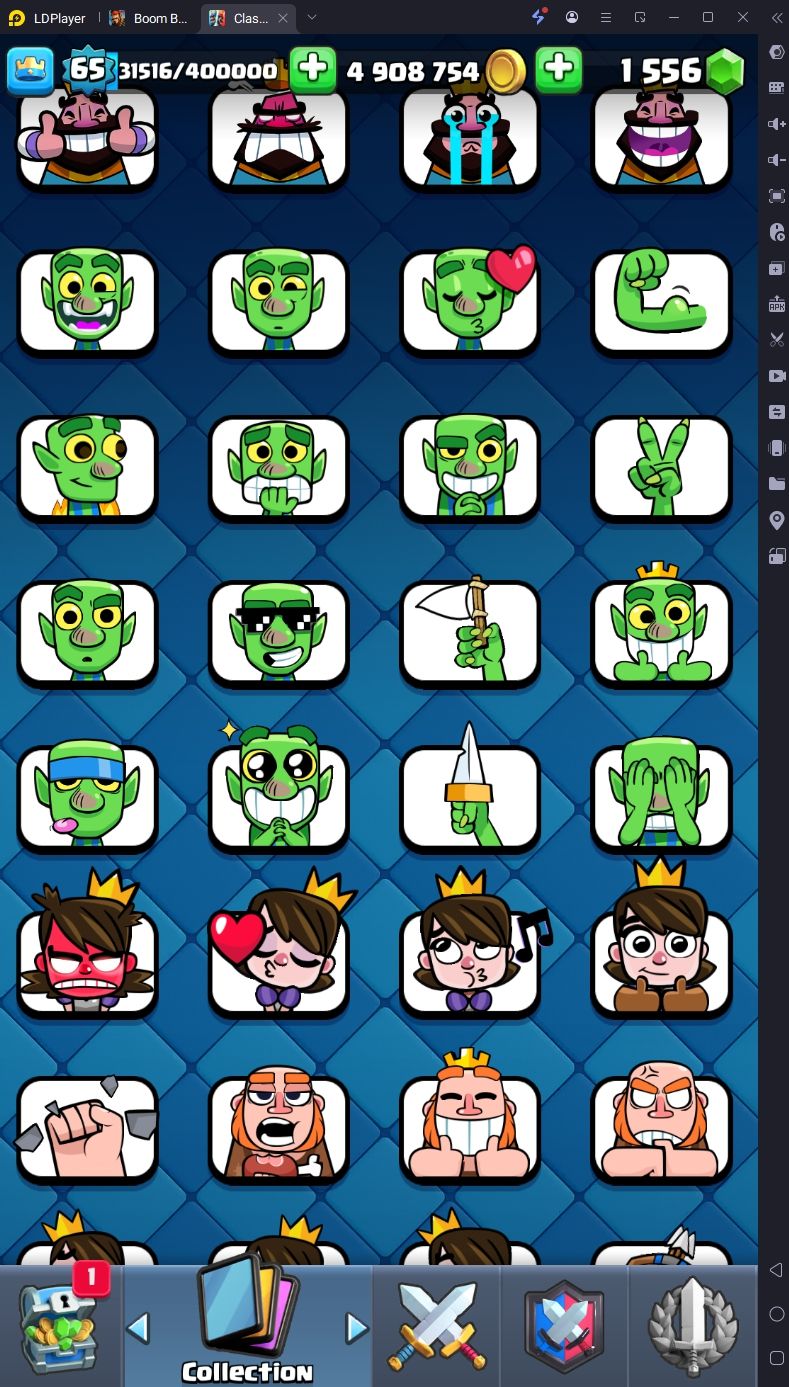
Task: Select the goblin covering eyes emote
Action: click(x=661, y=797)
